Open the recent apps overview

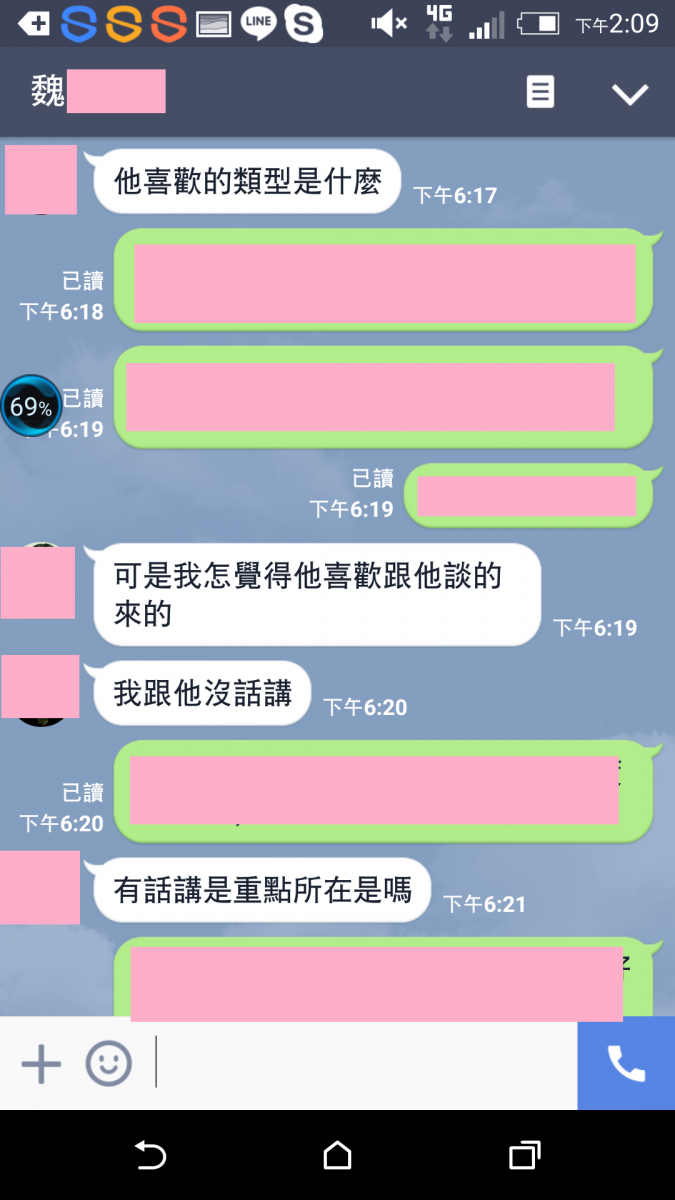(524, 1156)
